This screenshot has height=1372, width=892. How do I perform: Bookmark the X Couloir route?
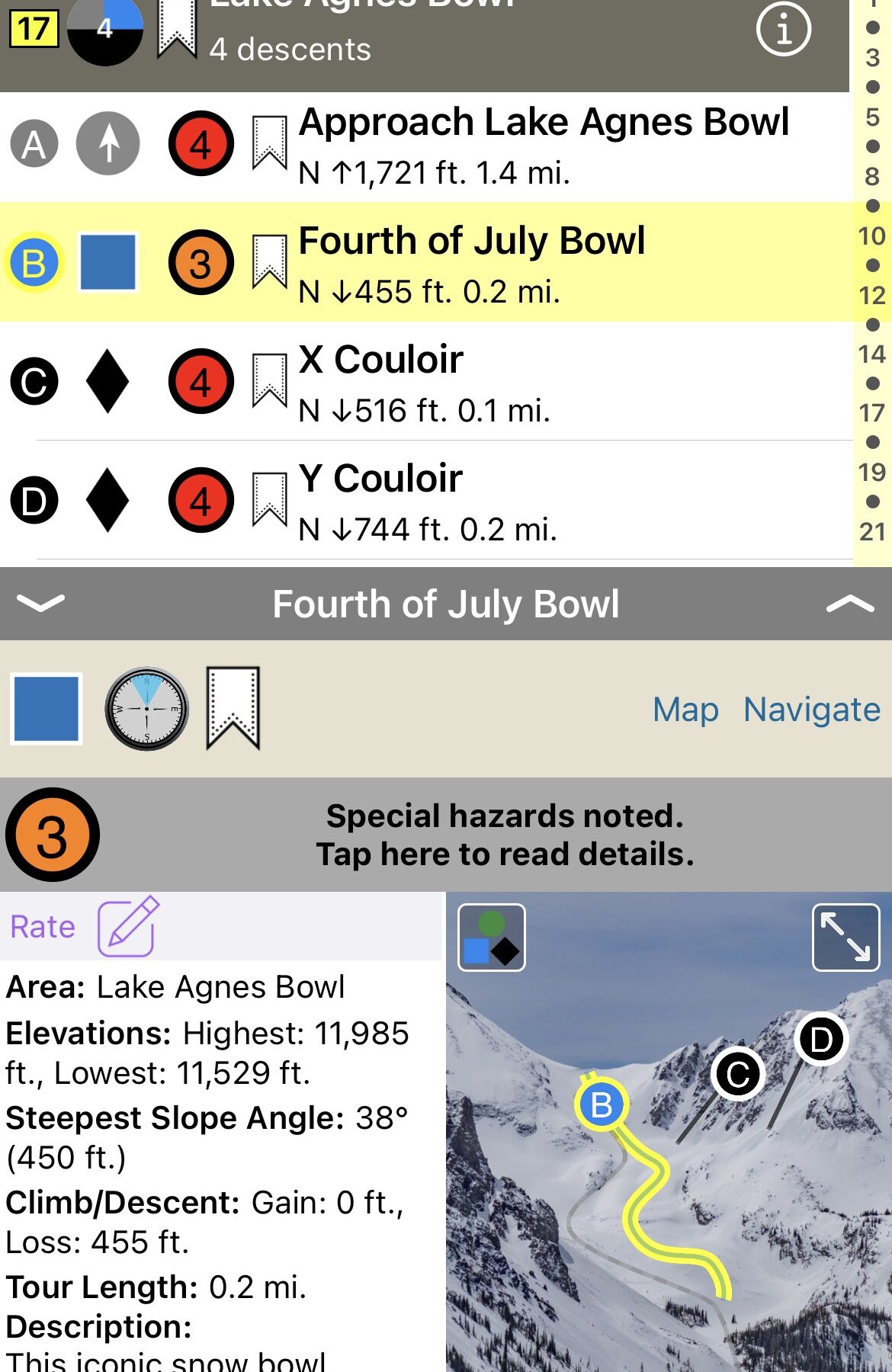(x=269, y=381)
